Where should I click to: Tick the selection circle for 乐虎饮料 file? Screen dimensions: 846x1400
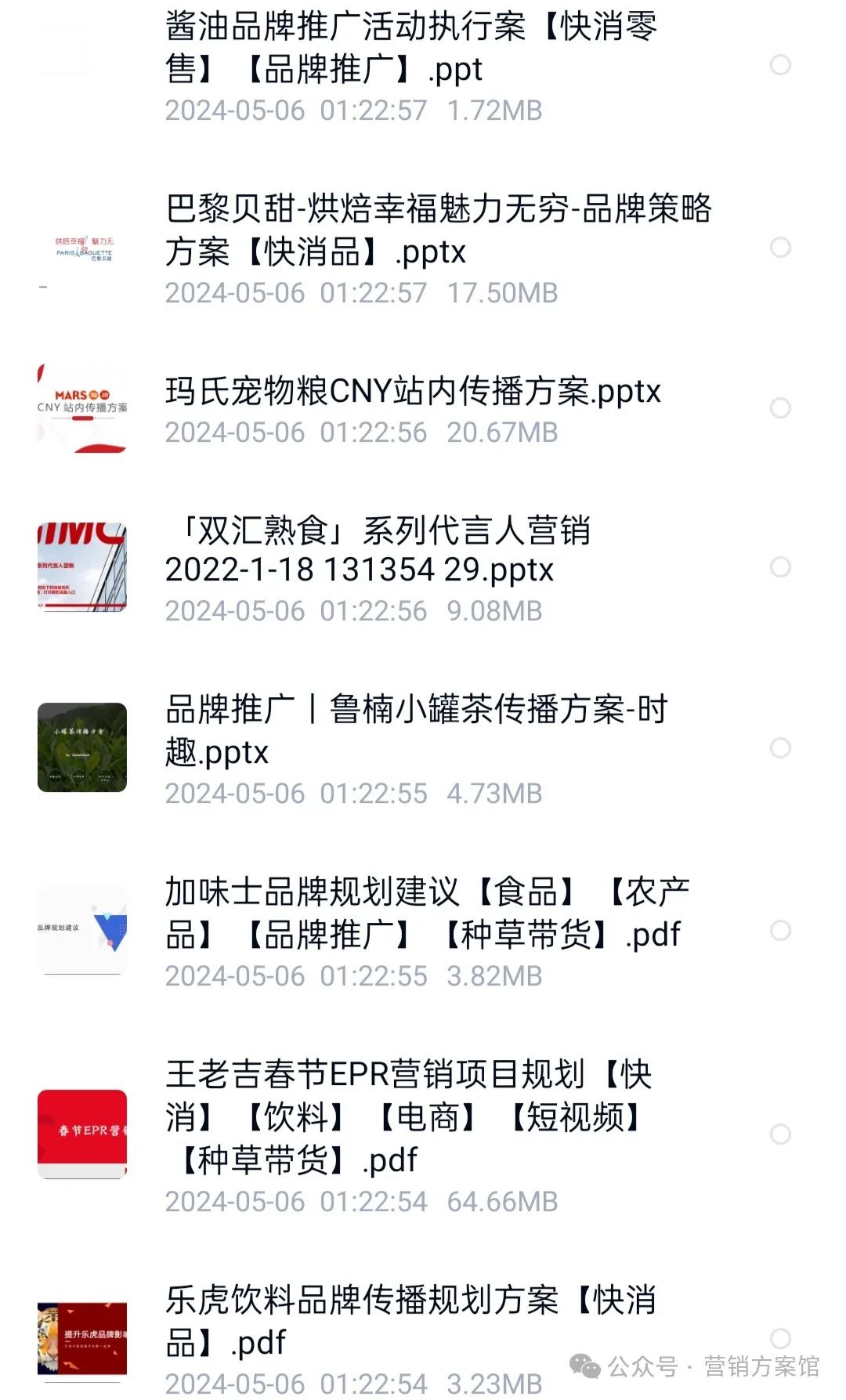click(x=780, y=1338)
